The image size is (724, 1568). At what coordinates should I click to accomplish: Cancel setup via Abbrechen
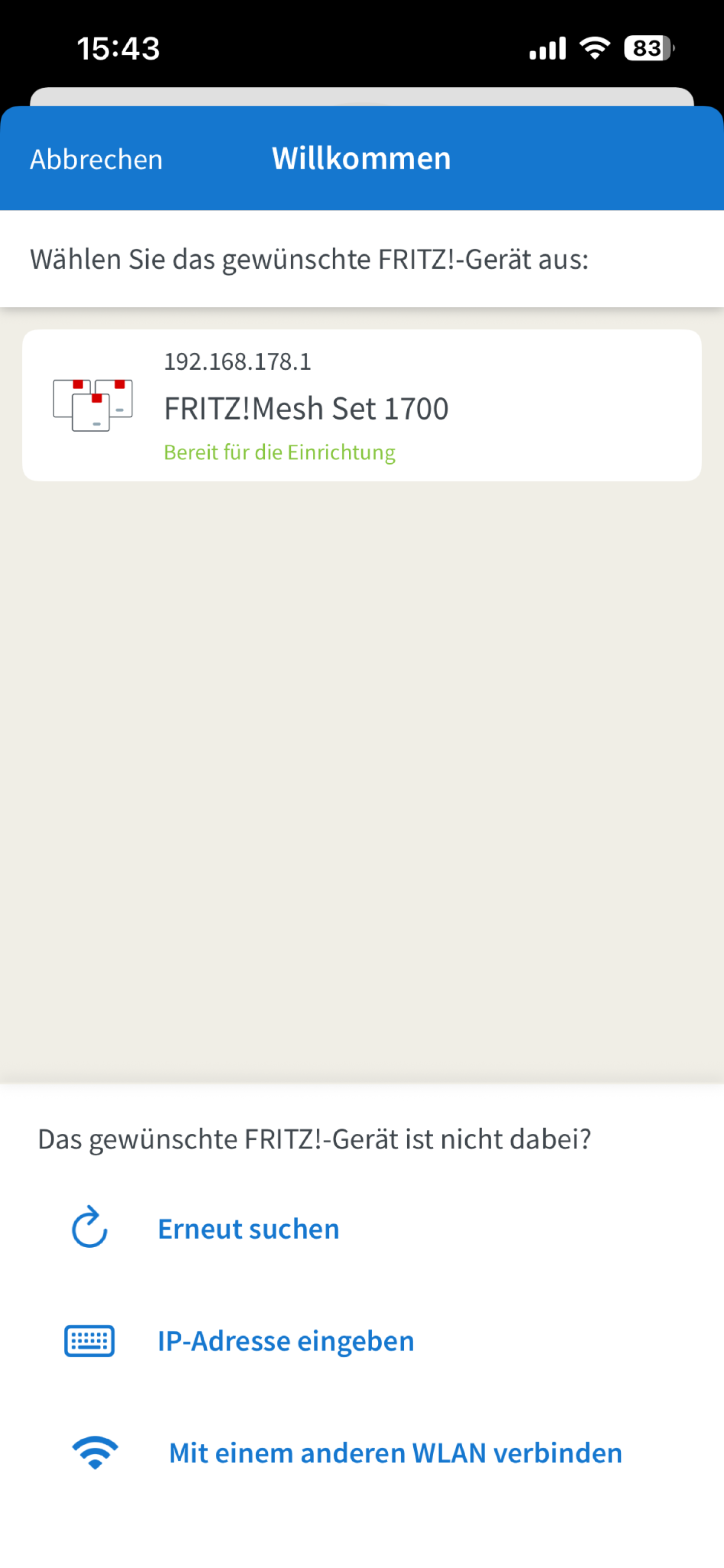click(95, 158)
